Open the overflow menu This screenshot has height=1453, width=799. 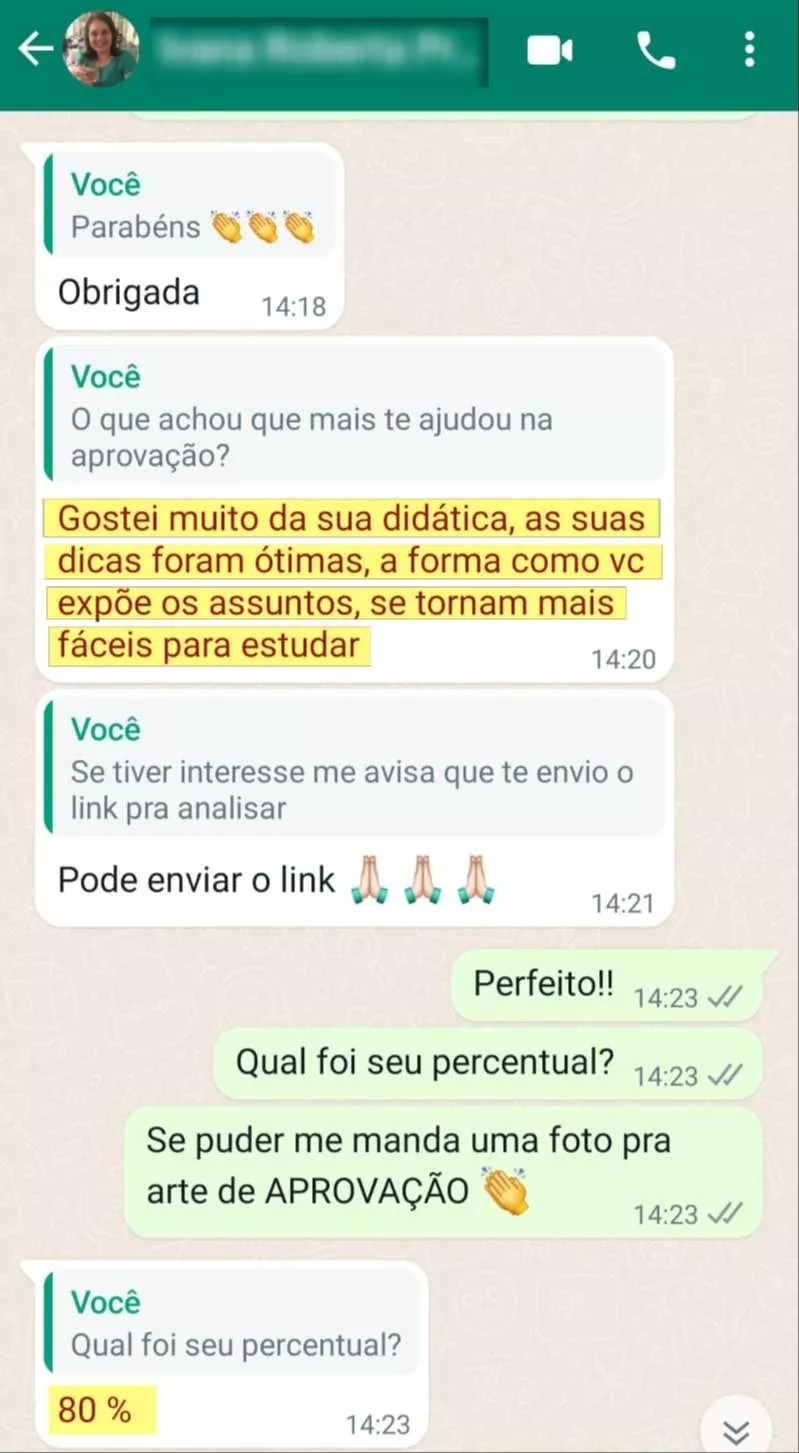(749, 50)
